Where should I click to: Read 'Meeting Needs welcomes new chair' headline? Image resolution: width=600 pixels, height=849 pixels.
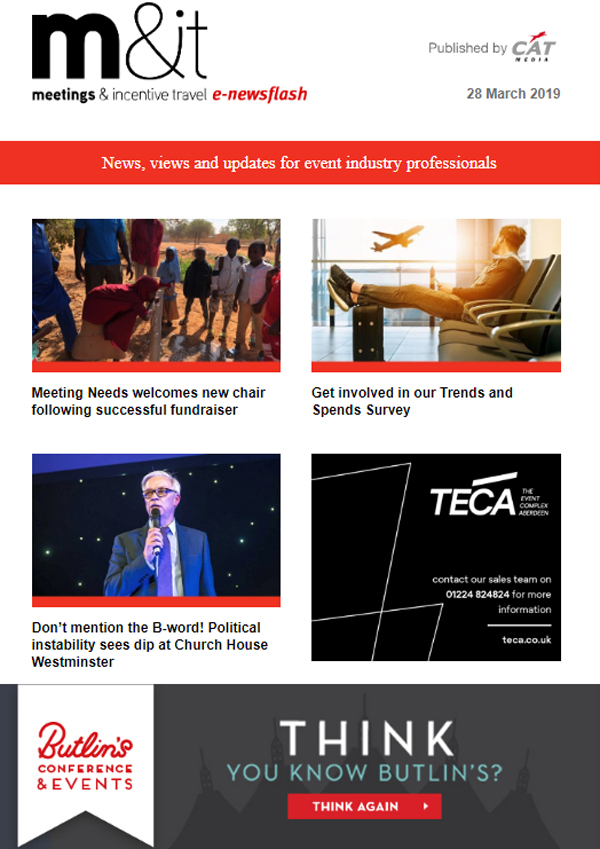pos(148,402)
